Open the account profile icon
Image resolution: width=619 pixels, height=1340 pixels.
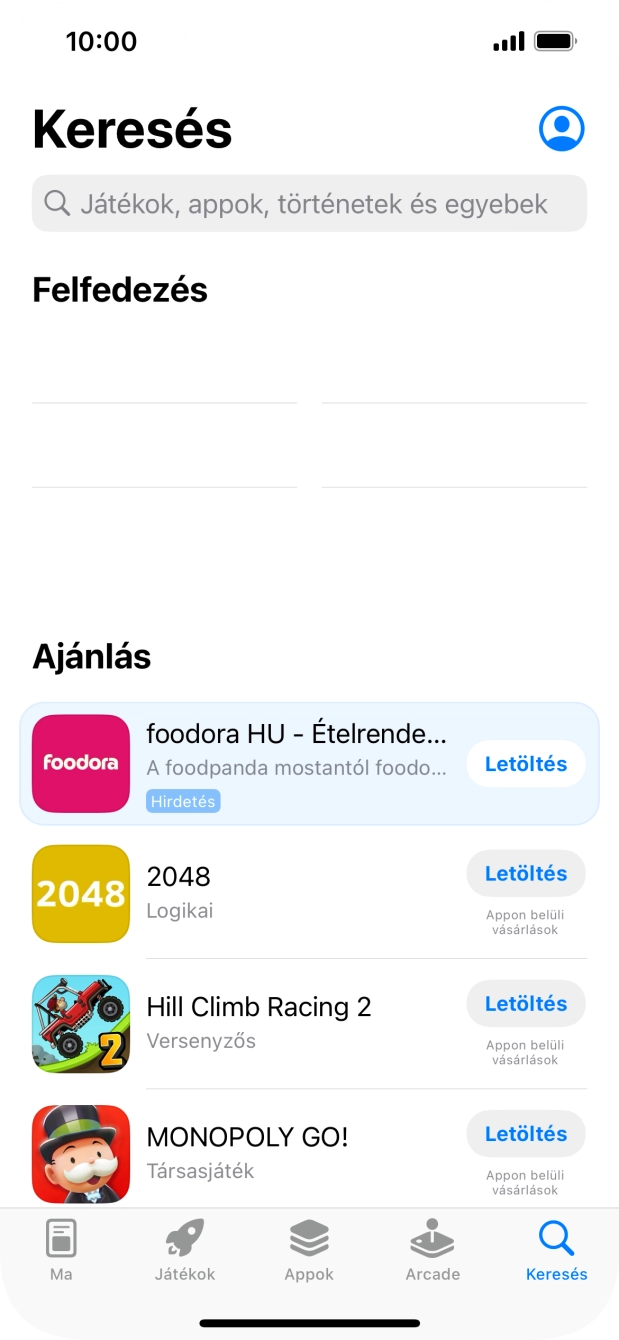coord(561,128)
